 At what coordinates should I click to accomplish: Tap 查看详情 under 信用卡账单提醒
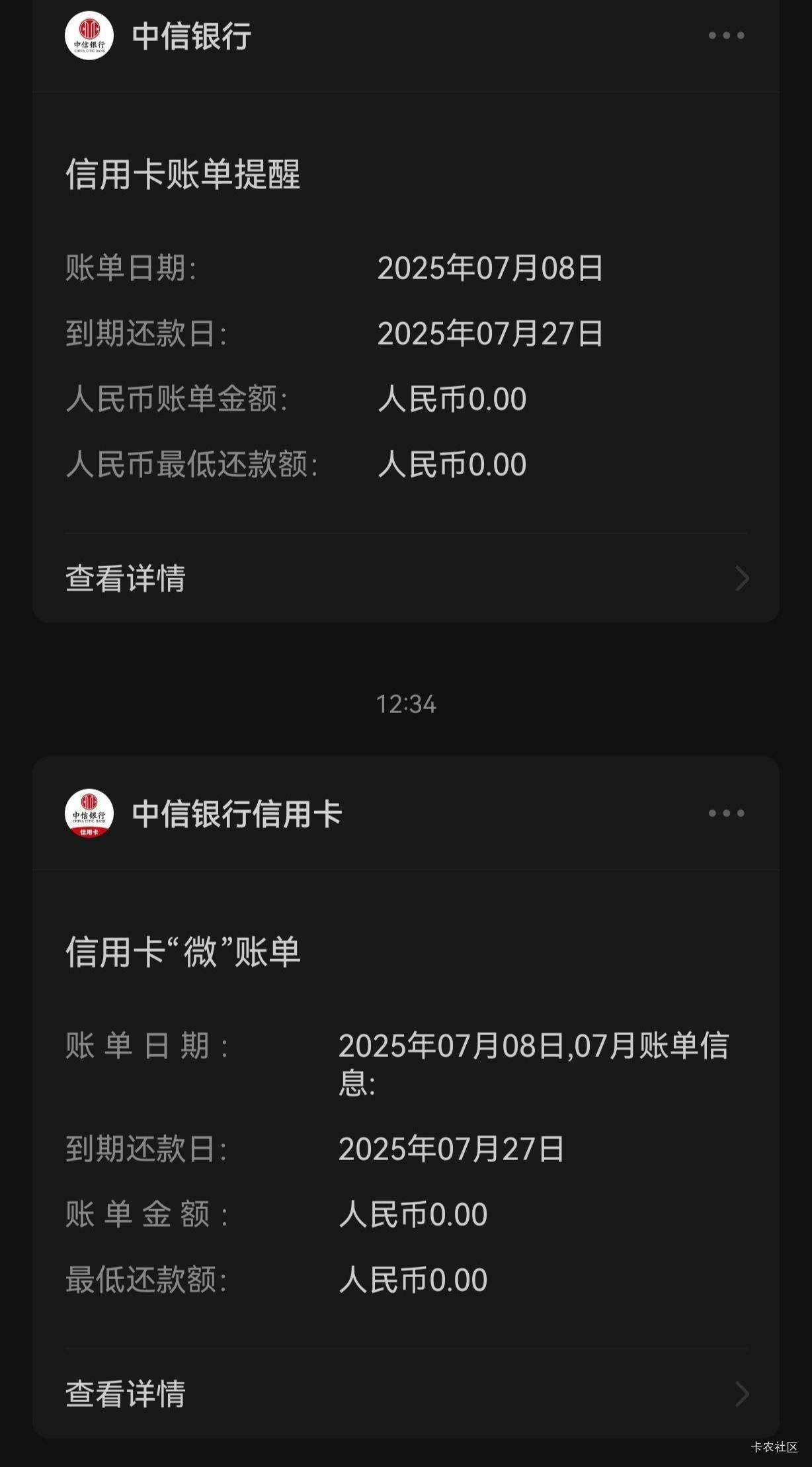[406, 579]
